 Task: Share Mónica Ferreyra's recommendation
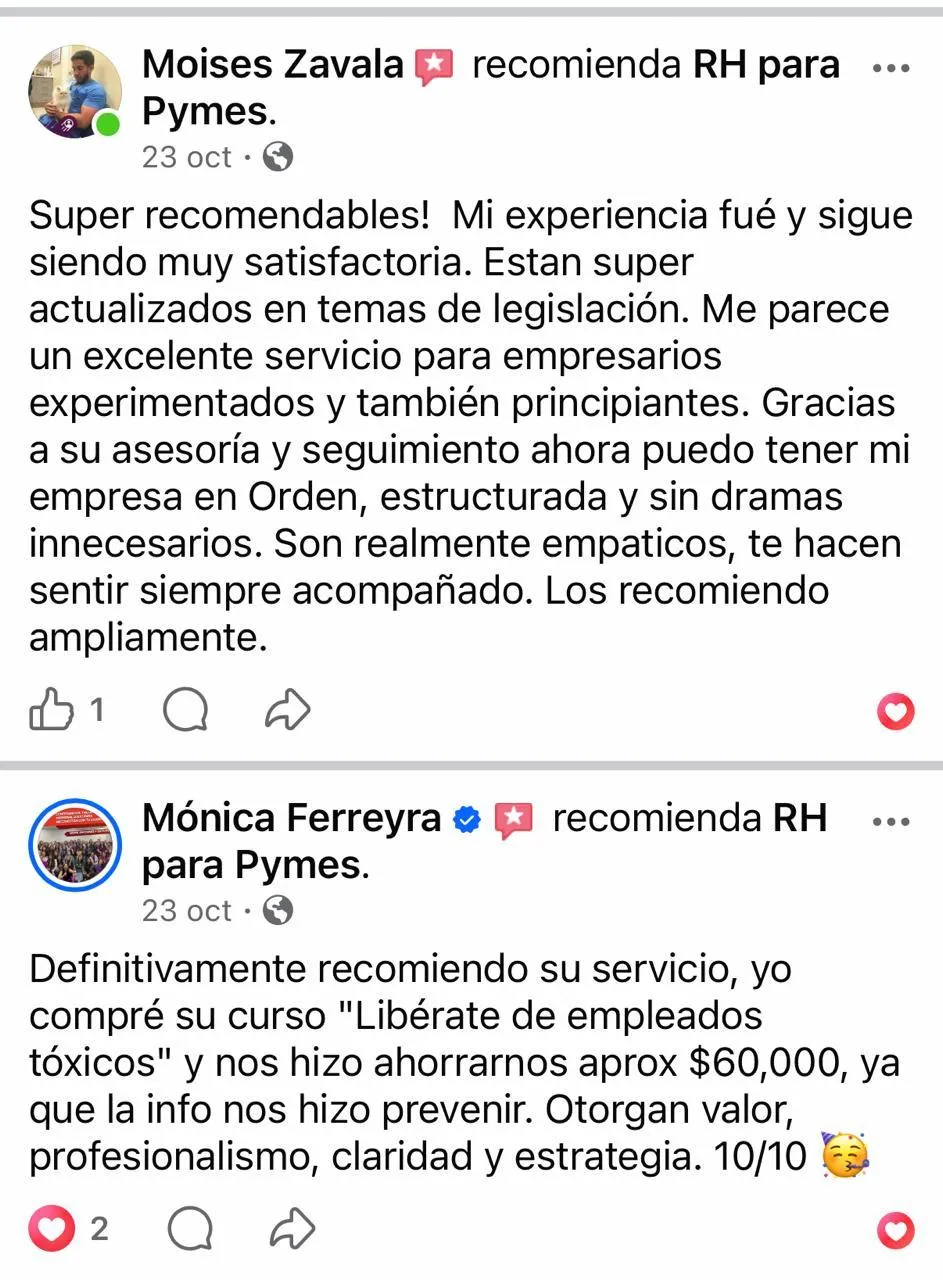292,1228
